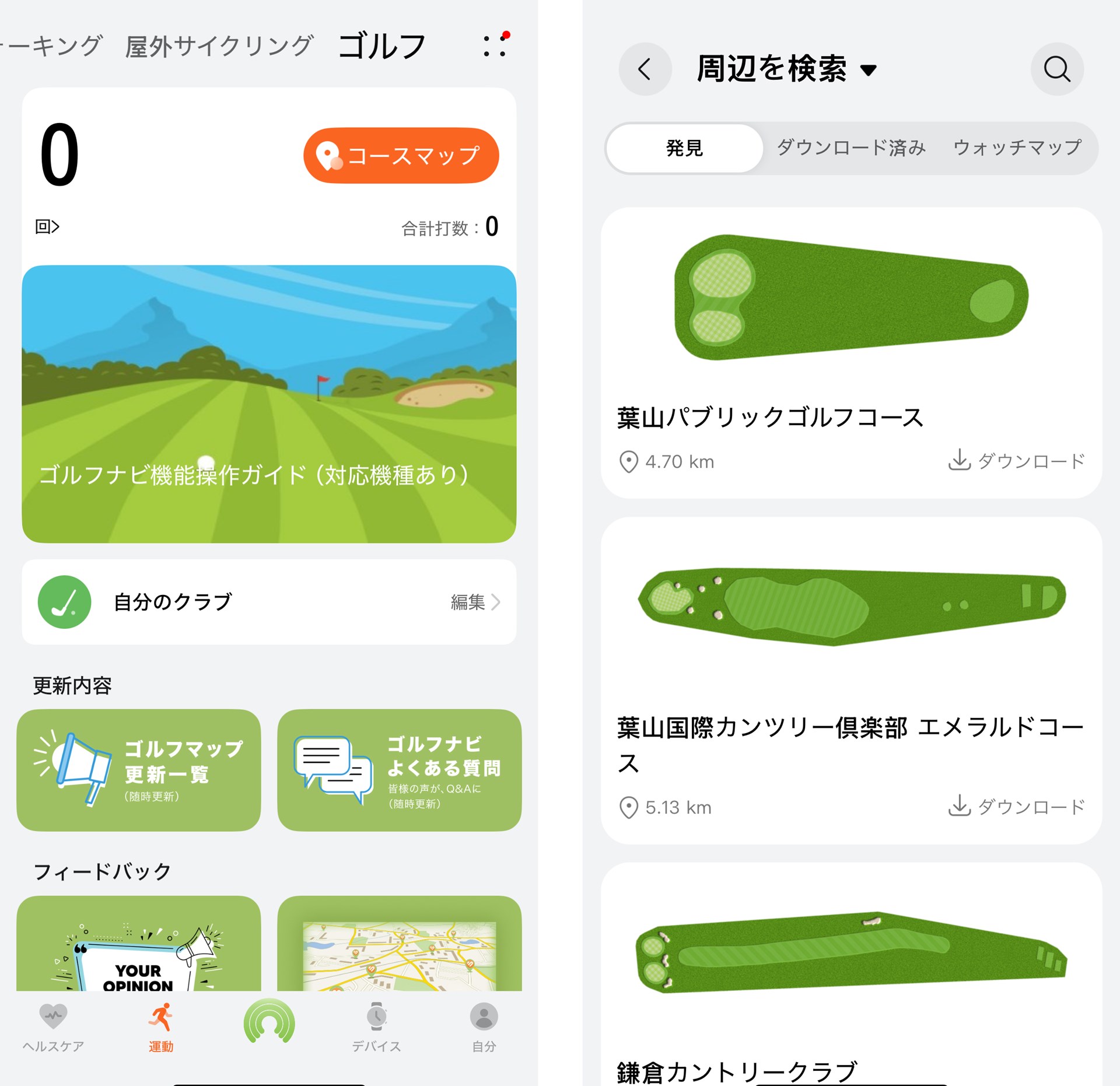This screenshot has height=1086, width=1120.
Task: Open the four-dot more menu
Action: click(494, 46)
